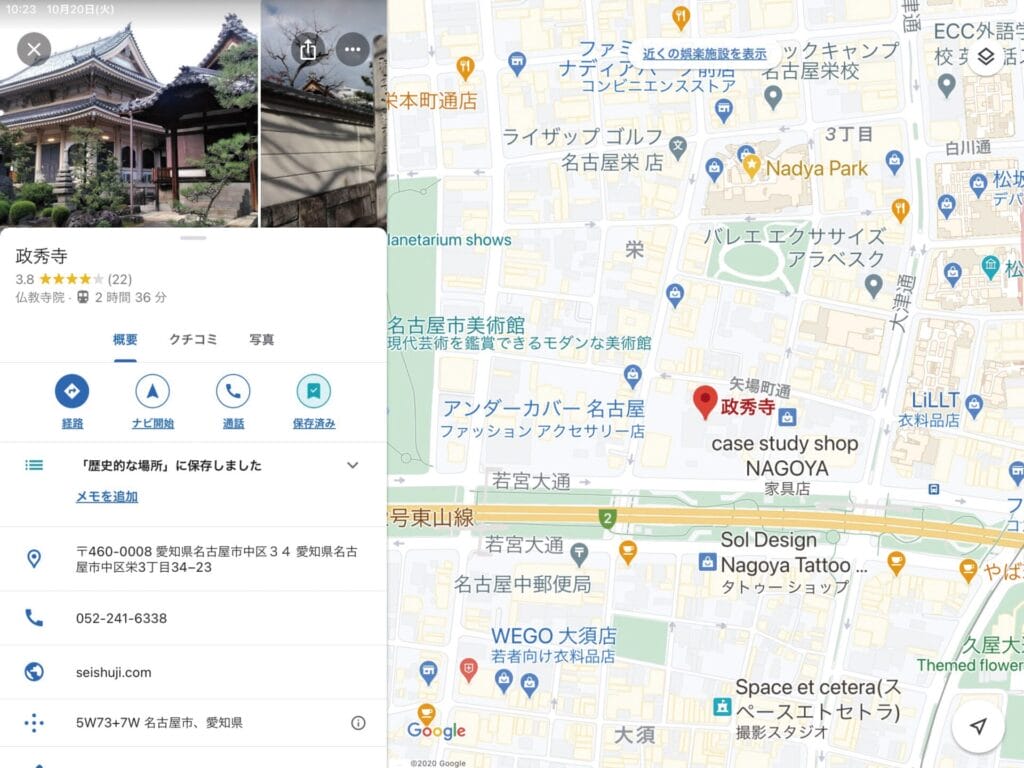Start navigation with ナビ開始

pyautogui.click(x=152, y=391)
